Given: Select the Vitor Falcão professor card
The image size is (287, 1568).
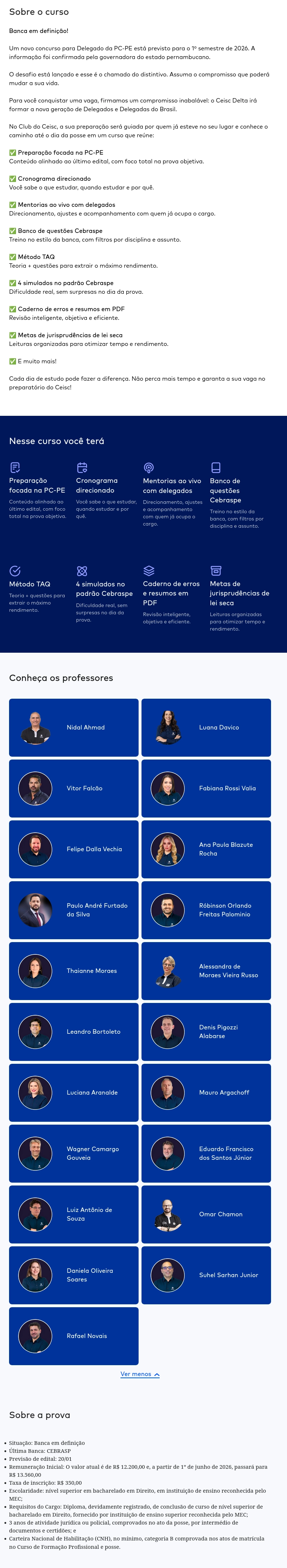Looking at the screenshot, I should pyautogui.click(x=74, y=788).
